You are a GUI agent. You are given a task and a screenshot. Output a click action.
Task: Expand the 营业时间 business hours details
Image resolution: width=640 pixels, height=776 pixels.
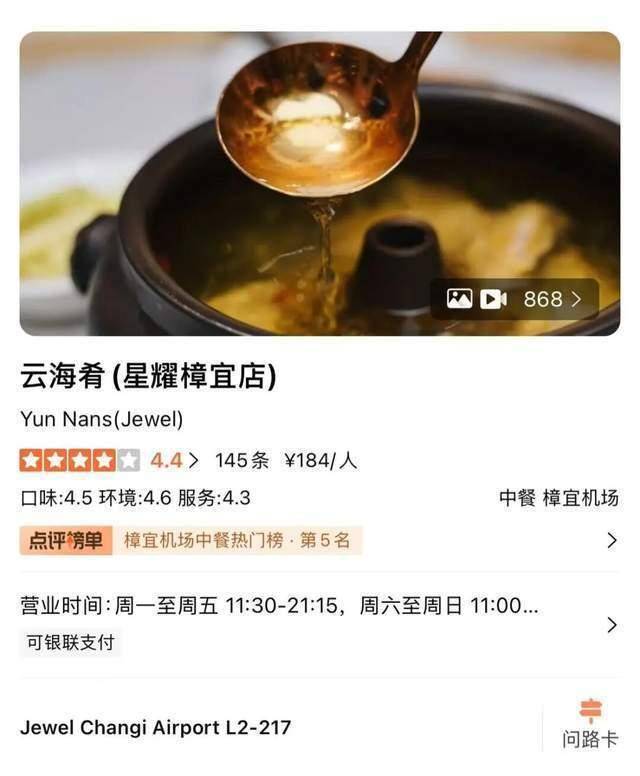coord(318,623)
